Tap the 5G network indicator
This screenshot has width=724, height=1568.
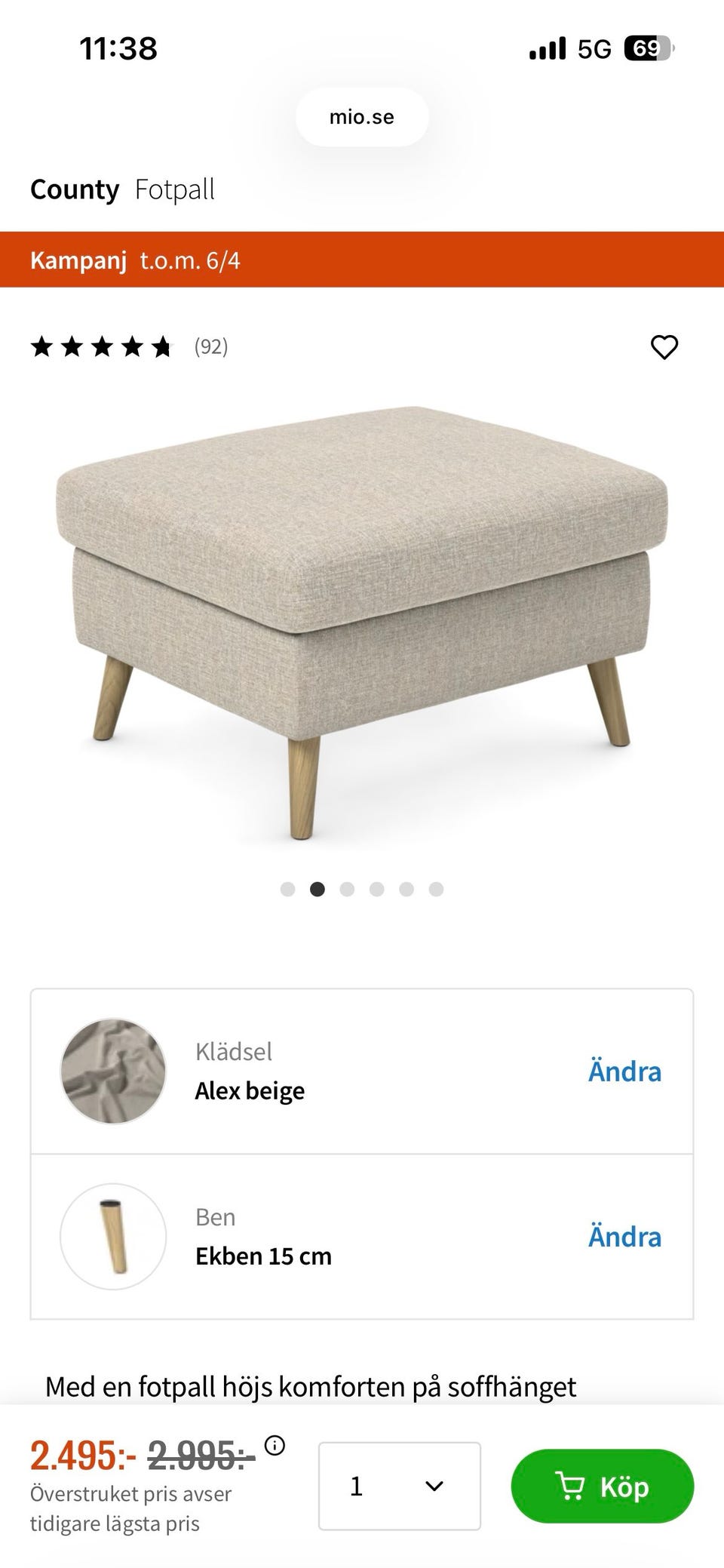pos(595,47)
